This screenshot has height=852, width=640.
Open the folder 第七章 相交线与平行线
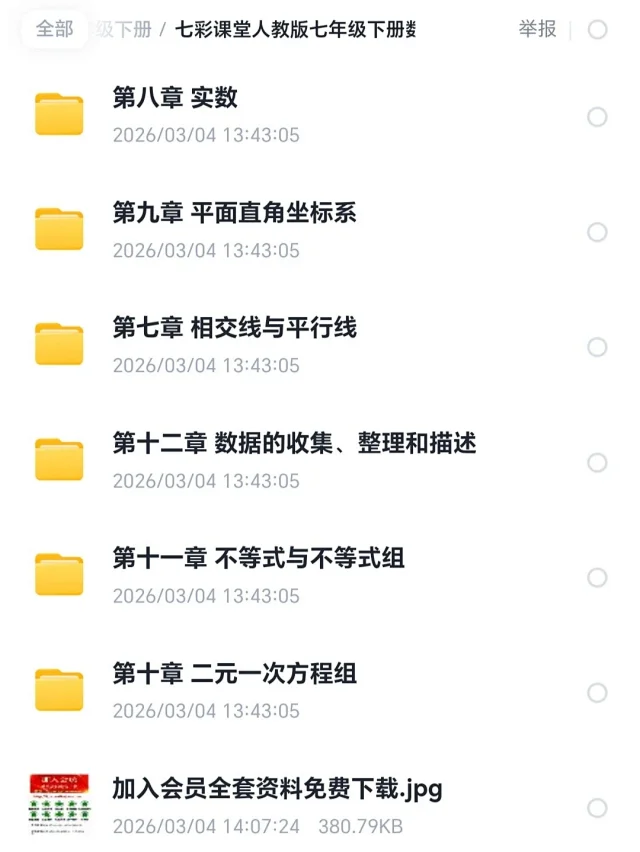coord(234,328)
